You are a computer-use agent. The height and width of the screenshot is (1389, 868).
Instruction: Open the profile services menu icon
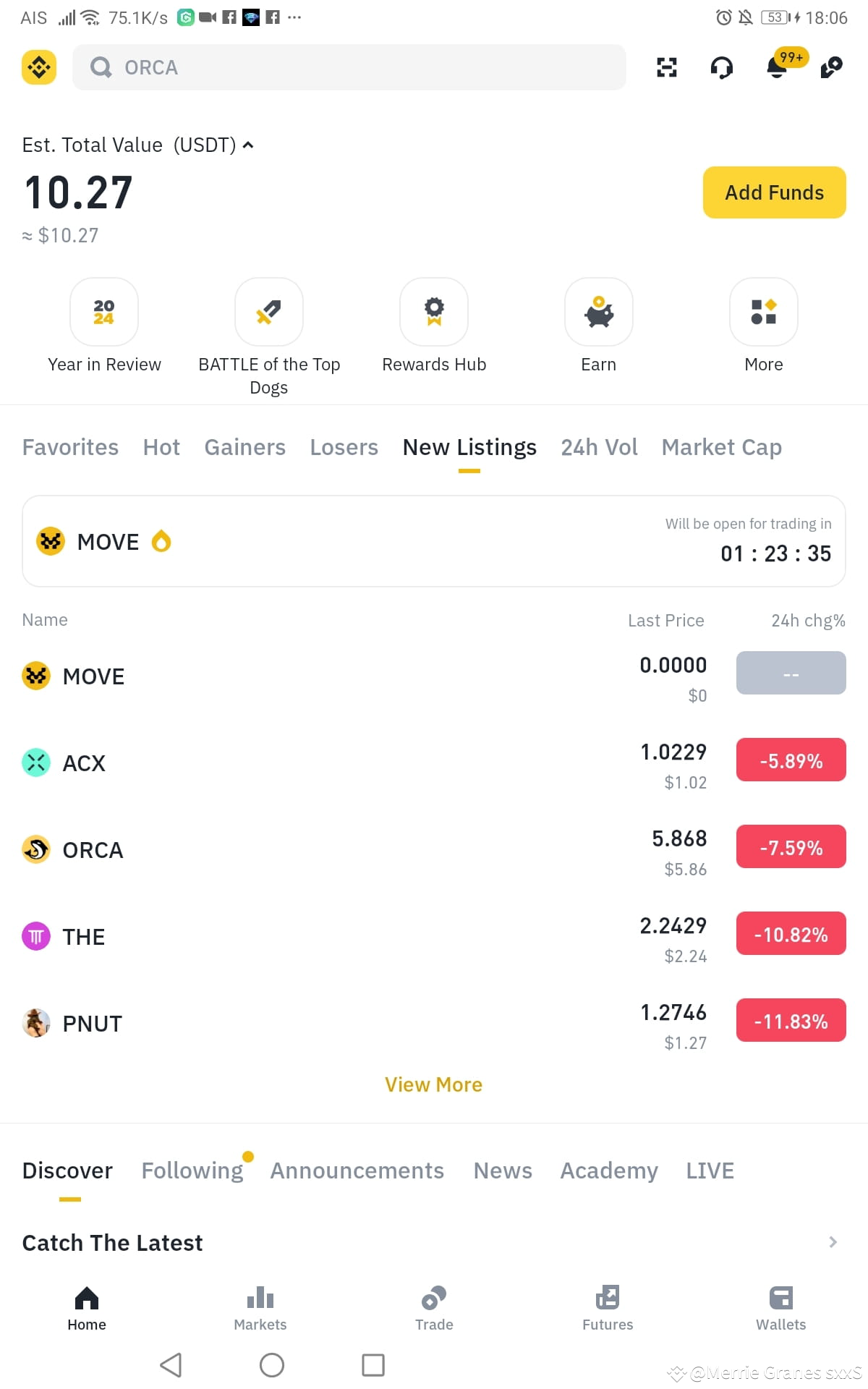click(x=830, y=67)
